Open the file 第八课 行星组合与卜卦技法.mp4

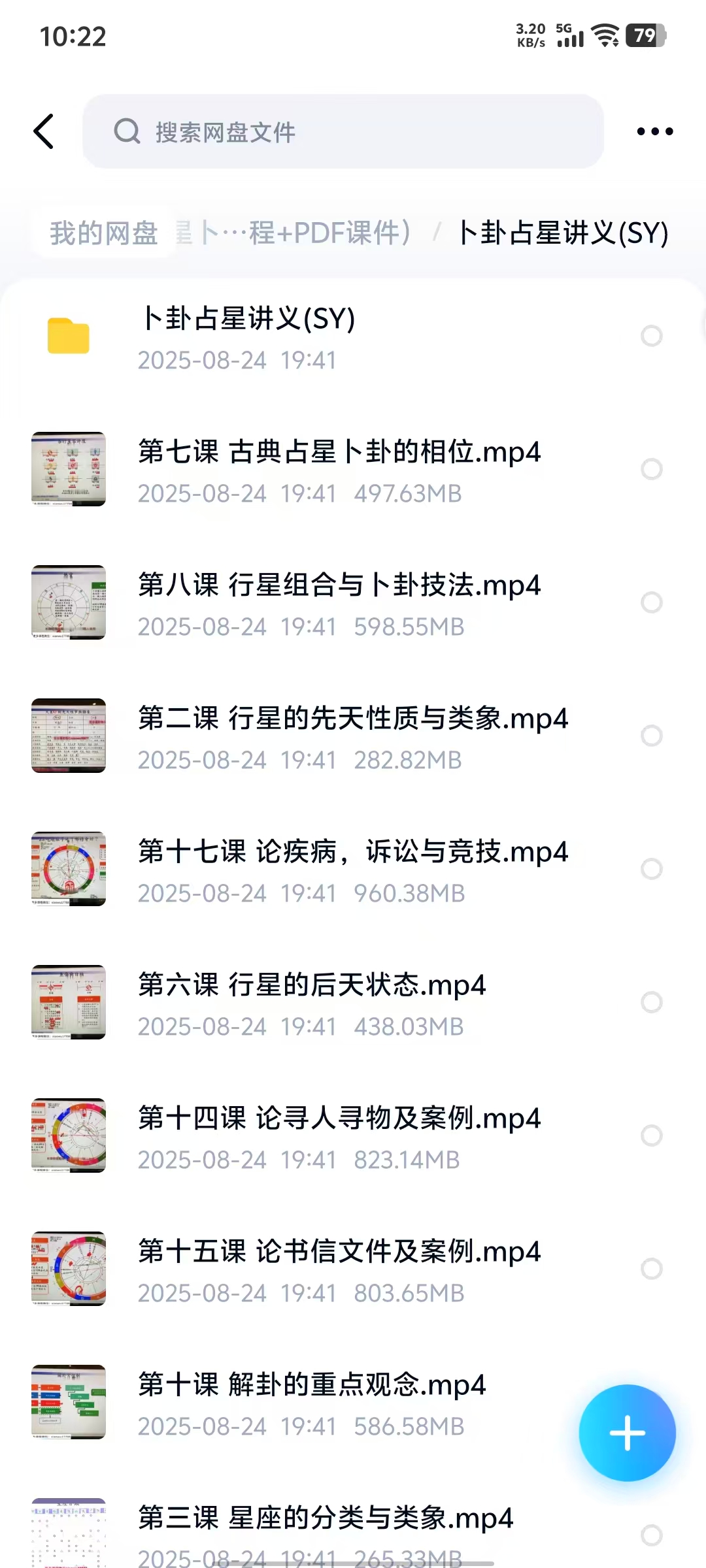click(339, 602)
